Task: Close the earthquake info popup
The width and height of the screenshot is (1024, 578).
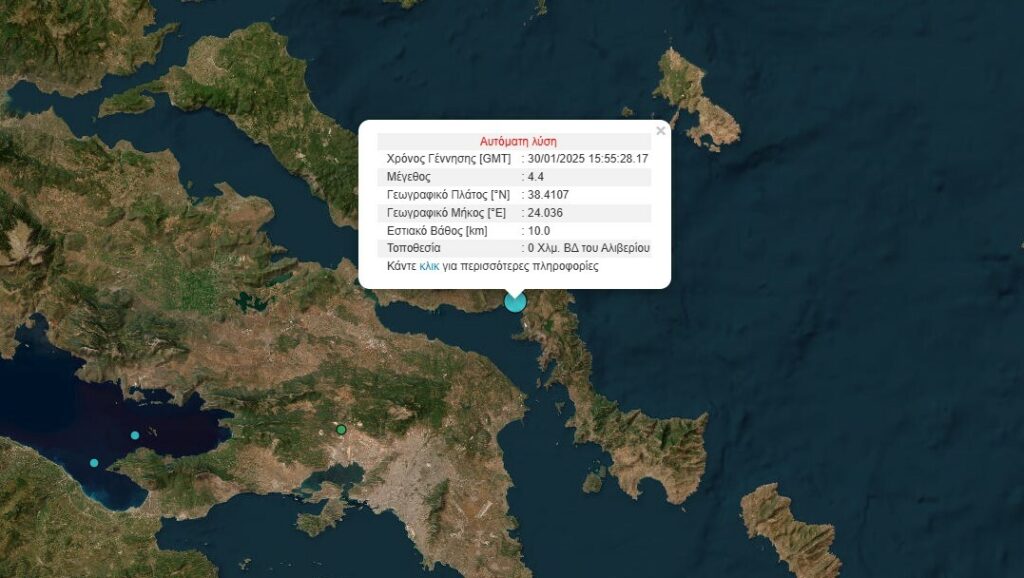Action: (660, 130)
